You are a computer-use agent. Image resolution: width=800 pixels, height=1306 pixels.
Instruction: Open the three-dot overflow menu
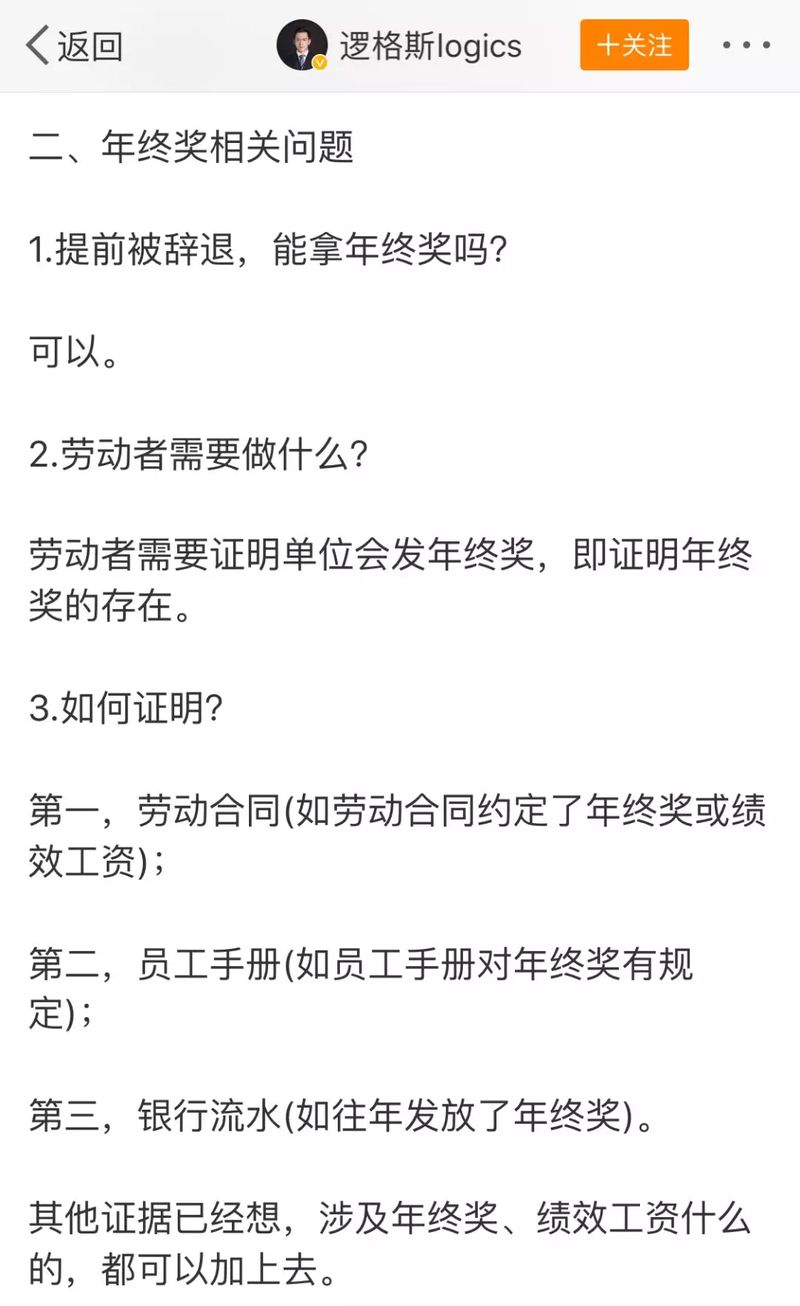pos(746,46)
